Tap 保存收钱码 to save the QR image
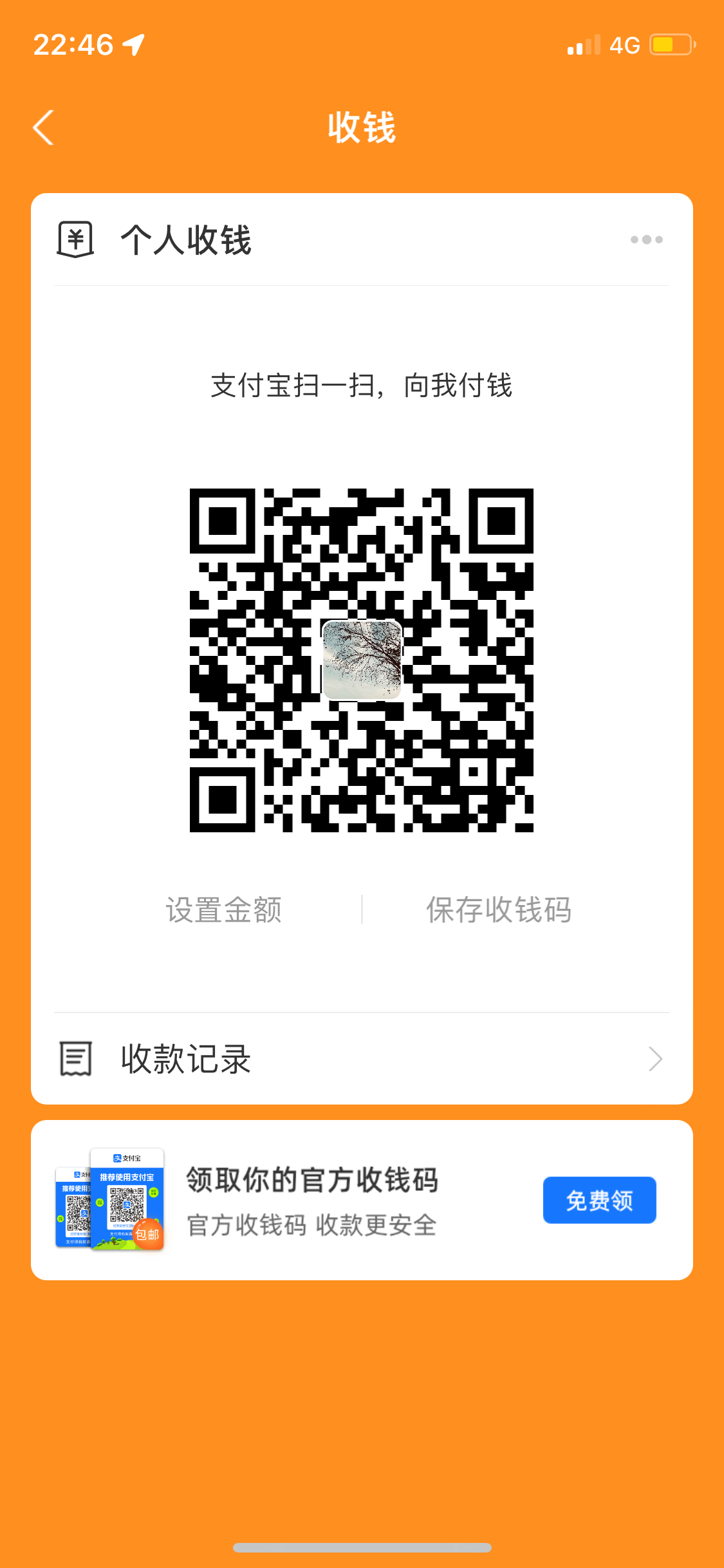 (499, 909)
